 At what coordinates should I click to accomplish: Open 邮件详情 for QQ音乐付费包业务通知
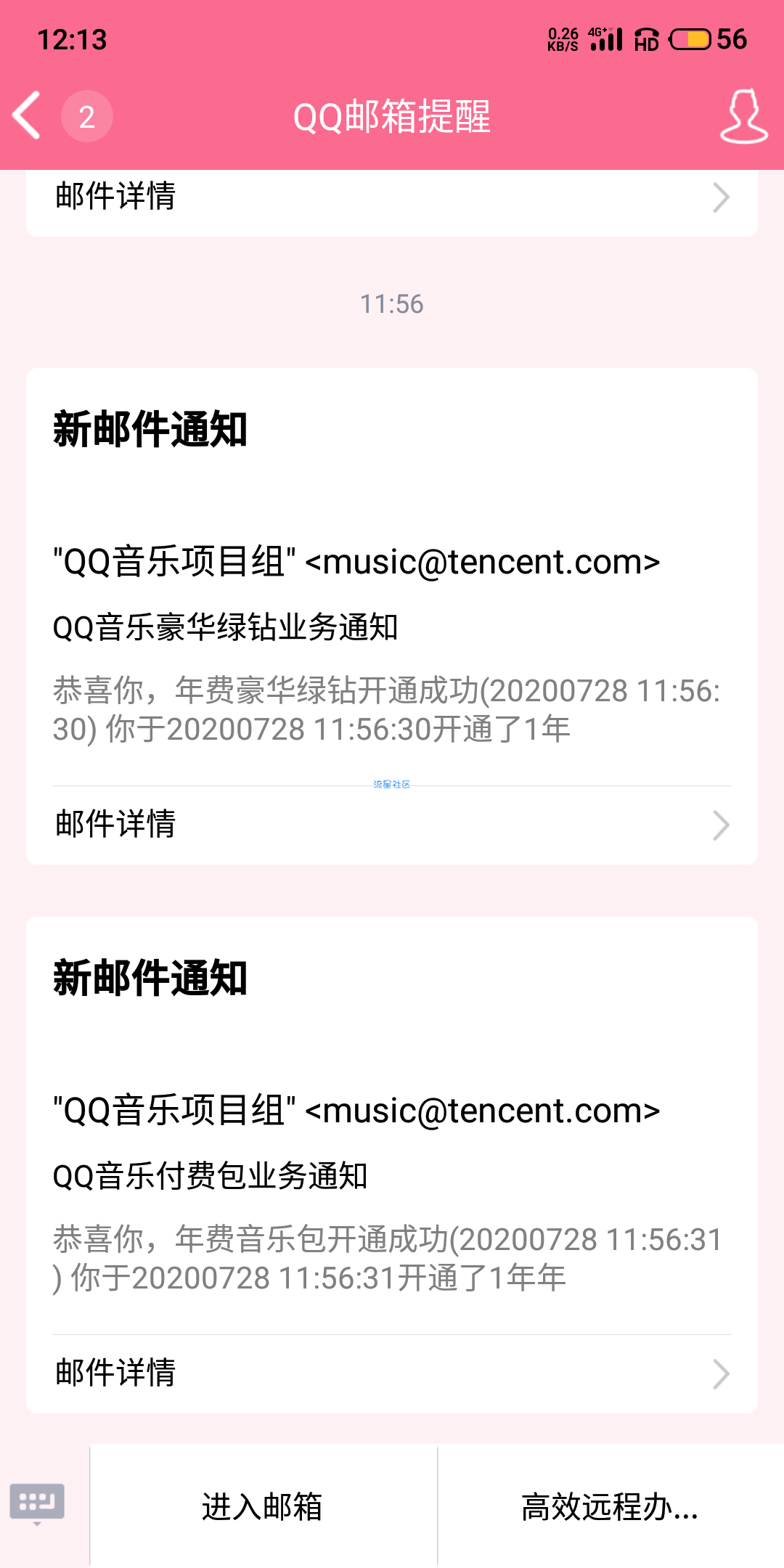click(392, 1373)
